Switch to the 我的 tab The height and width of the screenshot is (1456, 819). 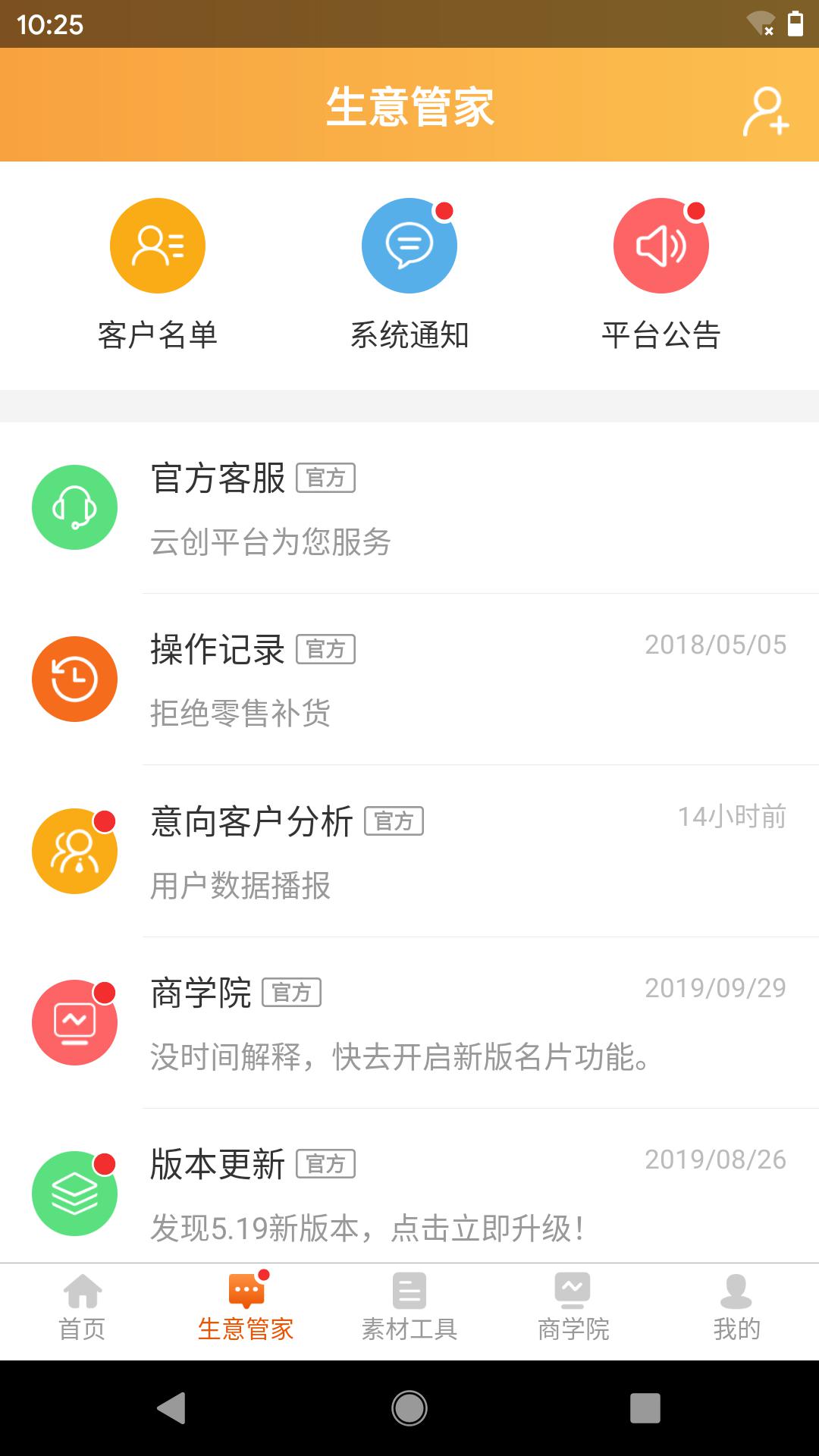pyautogui.click(x=736, y=1307)
